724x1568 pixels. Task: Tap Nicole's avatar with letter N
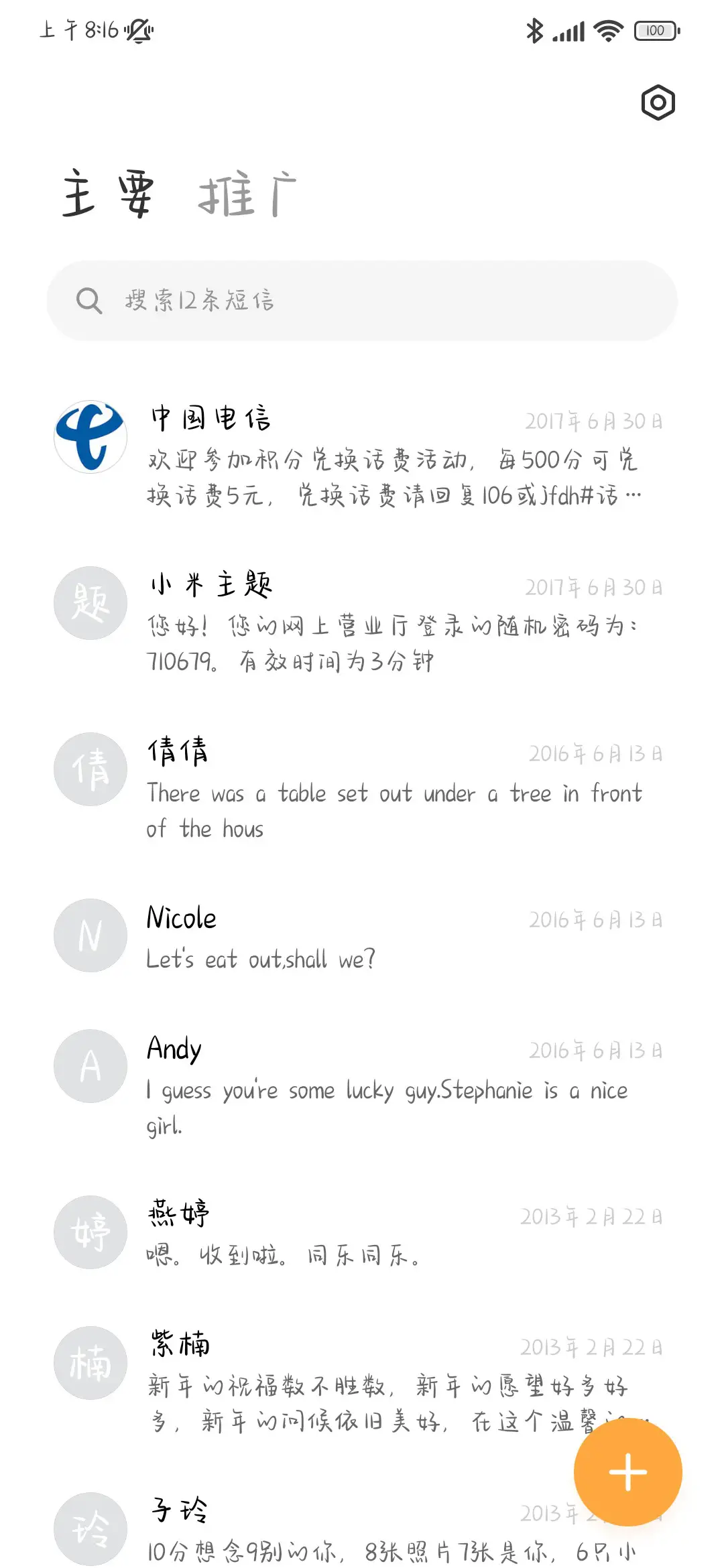pos(89,935)
